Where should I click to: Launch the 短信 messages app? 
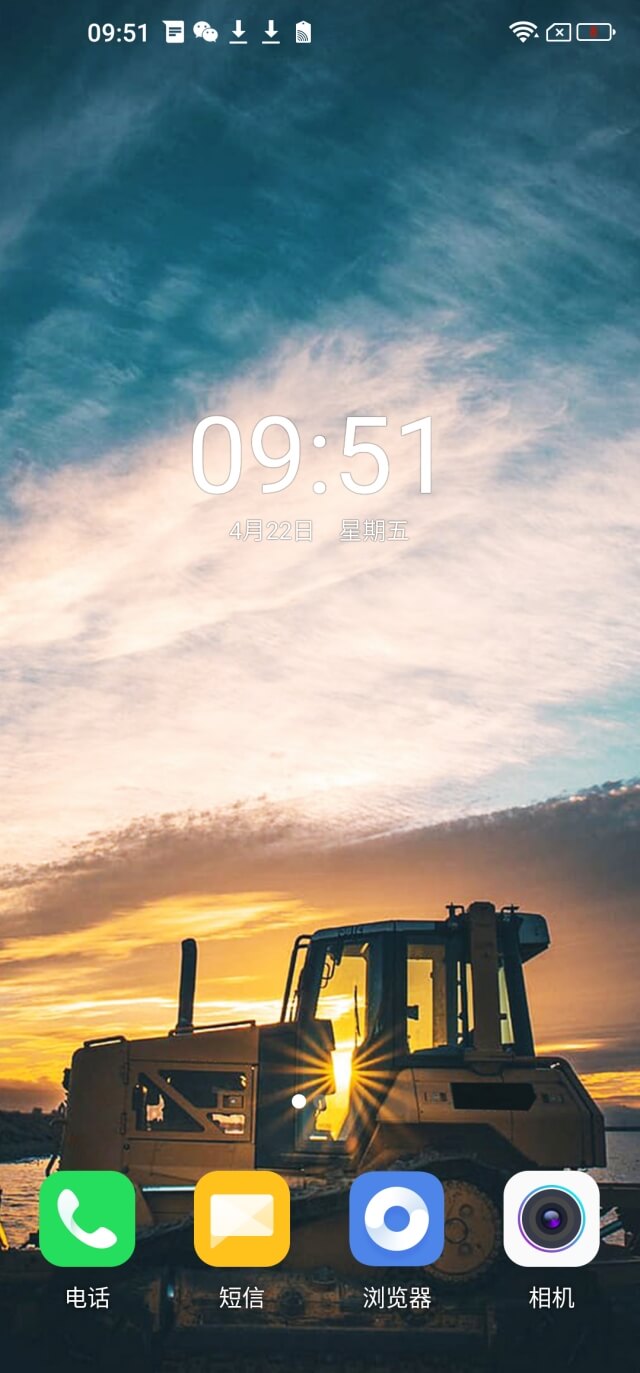[242, 1218]
